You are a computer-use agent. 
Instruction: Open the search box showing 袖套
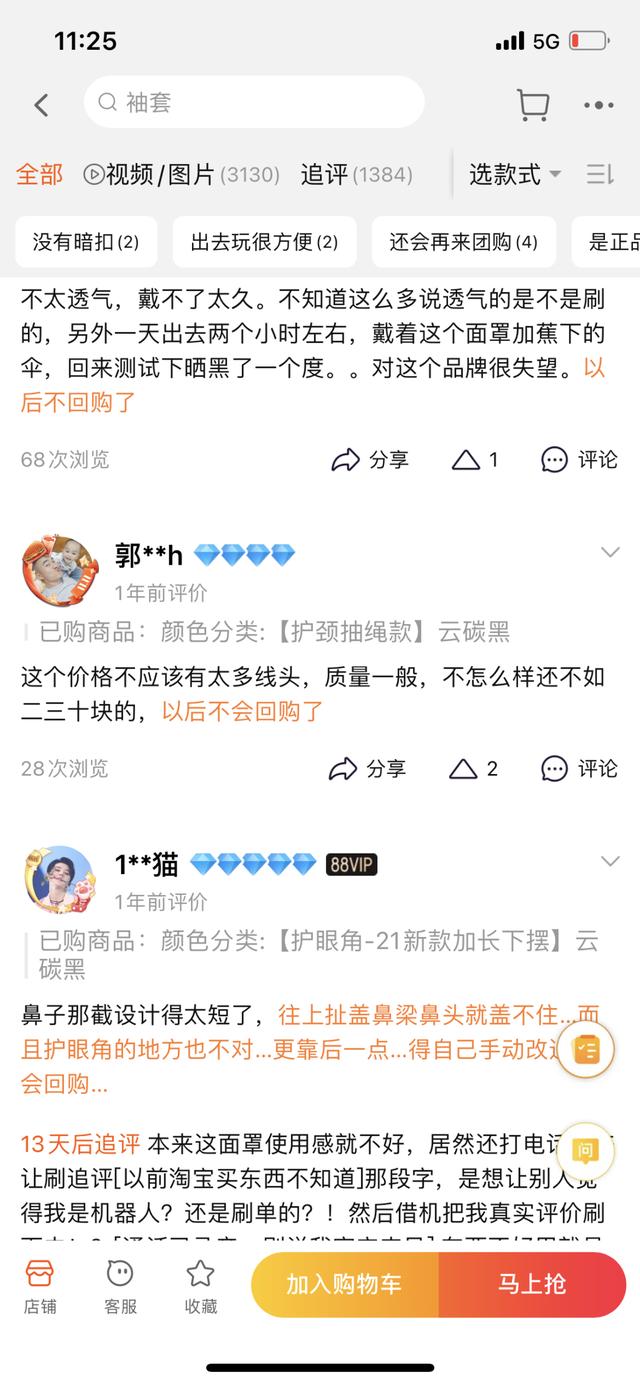[254, 102]
